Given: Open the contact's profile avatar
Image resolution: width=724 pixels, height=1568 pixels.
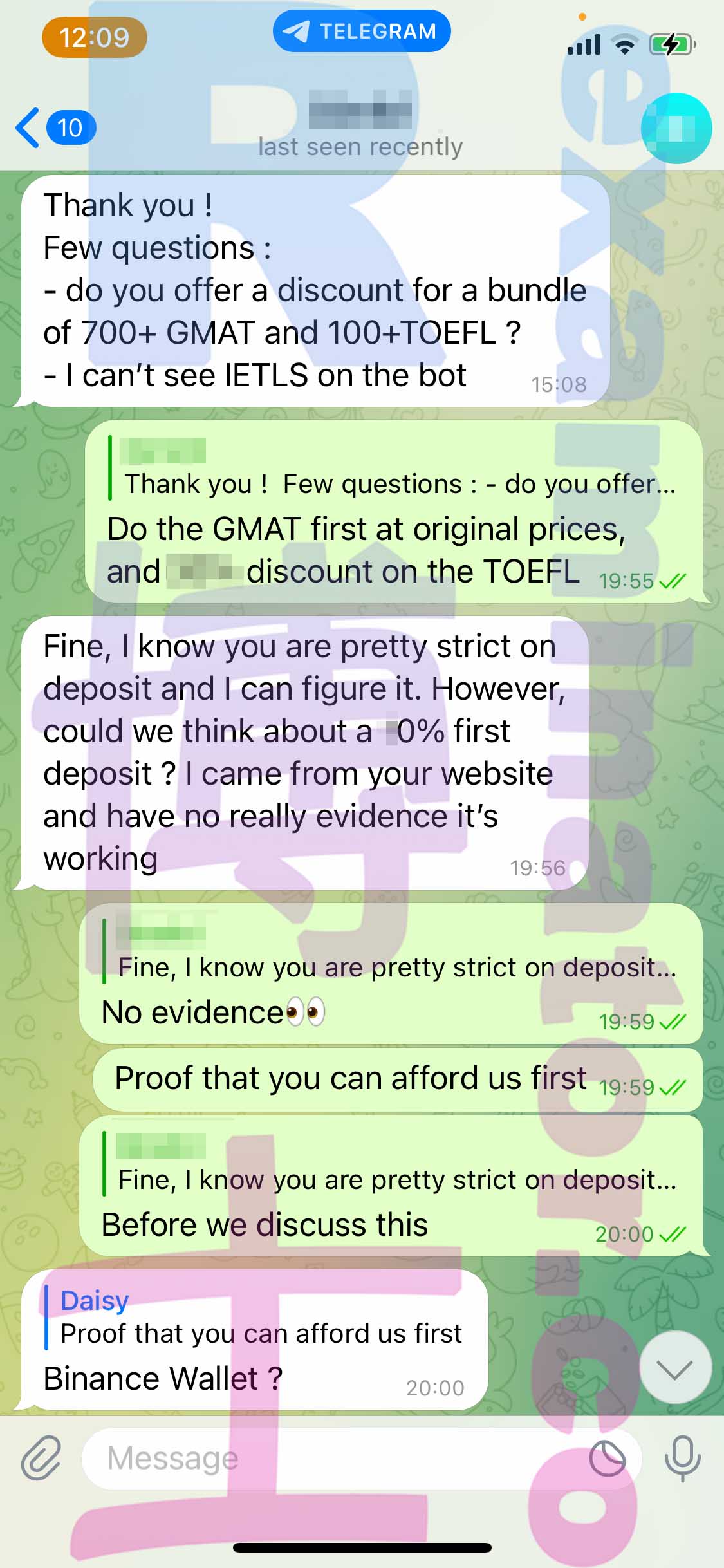Looking at the screenshot, I should click(676, 128).
